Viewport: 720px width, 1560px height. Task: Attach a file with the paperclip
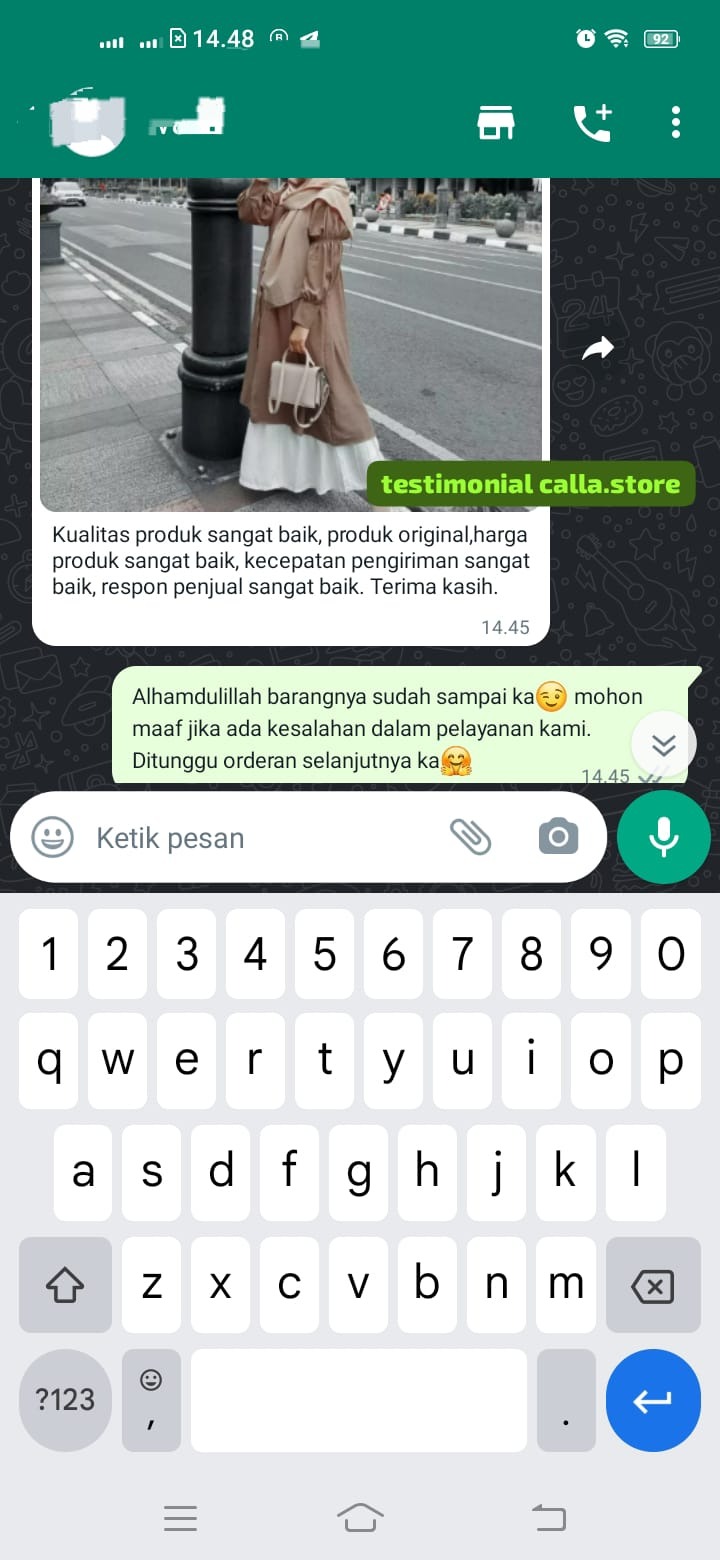(x=470, y=837)
